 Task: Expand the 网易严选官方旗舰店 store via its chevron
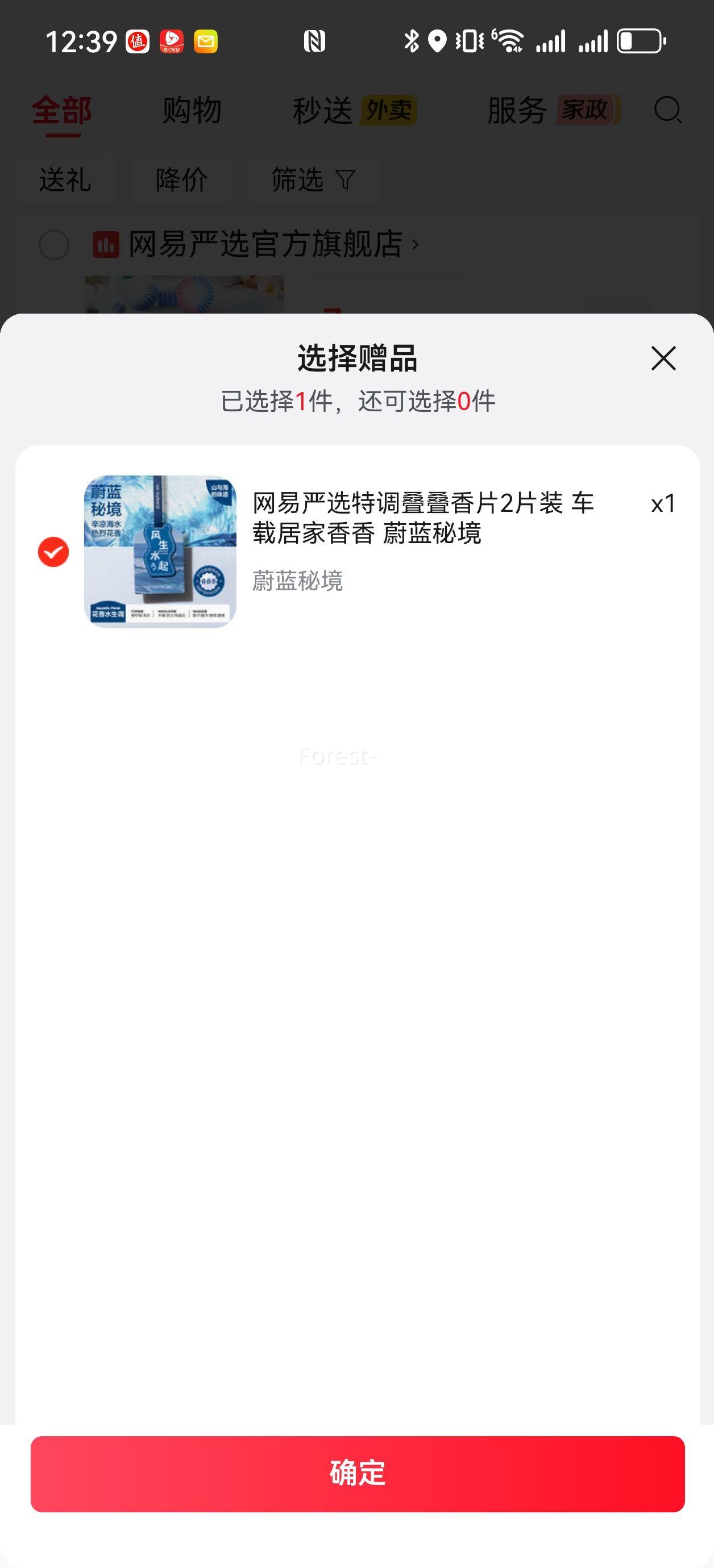416,245
